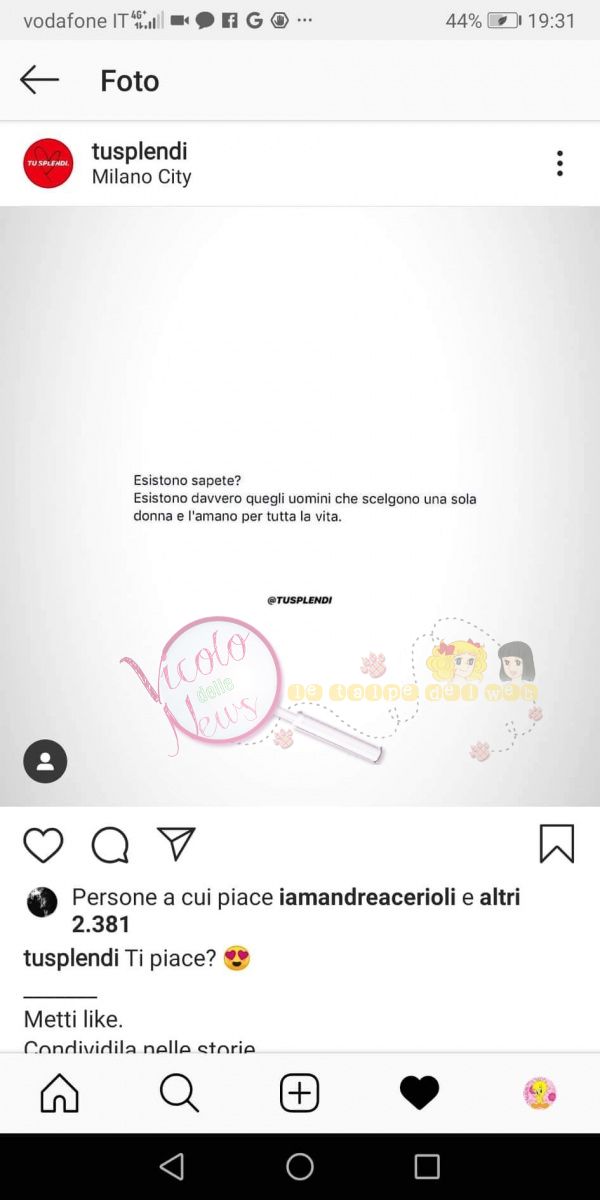Open the post overflow menu
Screen dimensions: 600x1200
coord(560,163)
